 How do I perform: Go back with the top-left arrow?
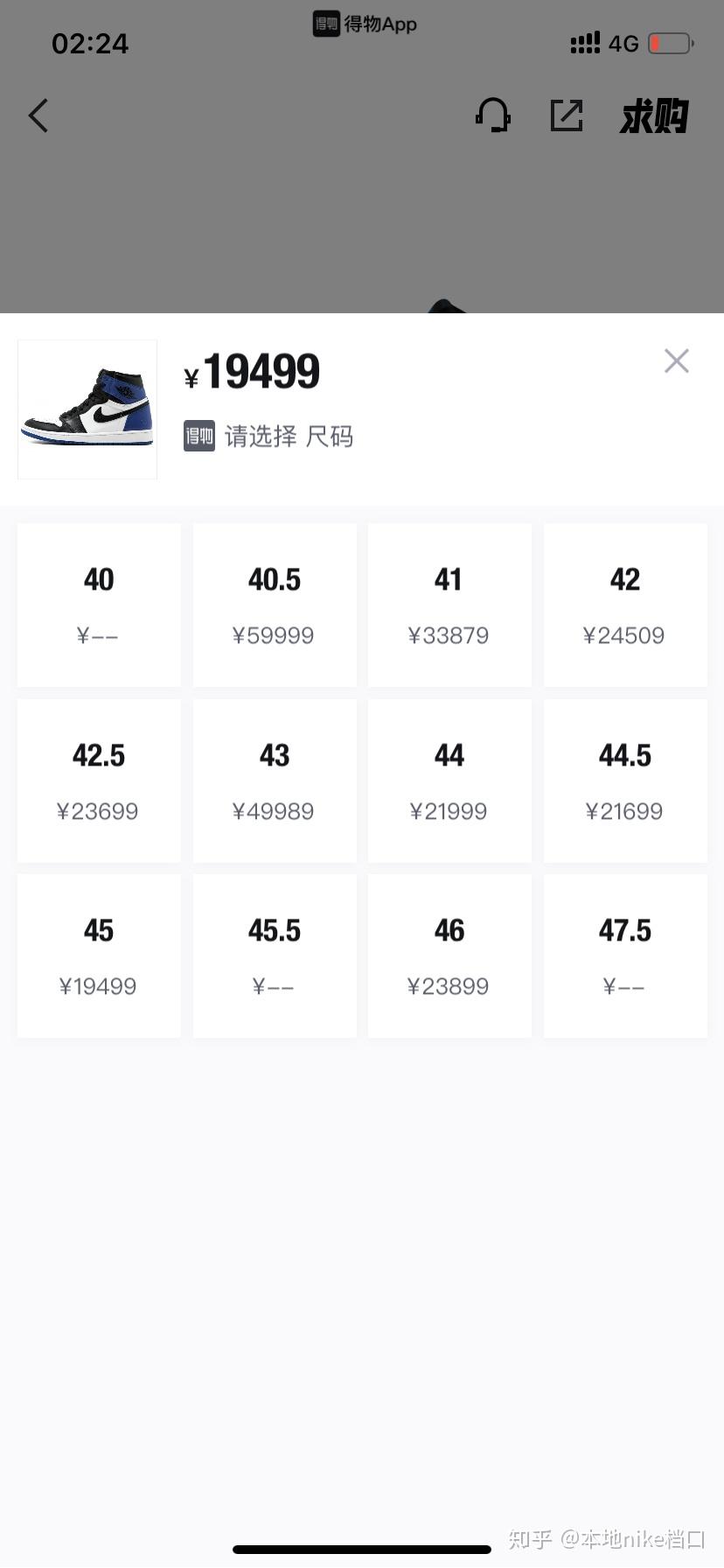[x=38, y=115]
